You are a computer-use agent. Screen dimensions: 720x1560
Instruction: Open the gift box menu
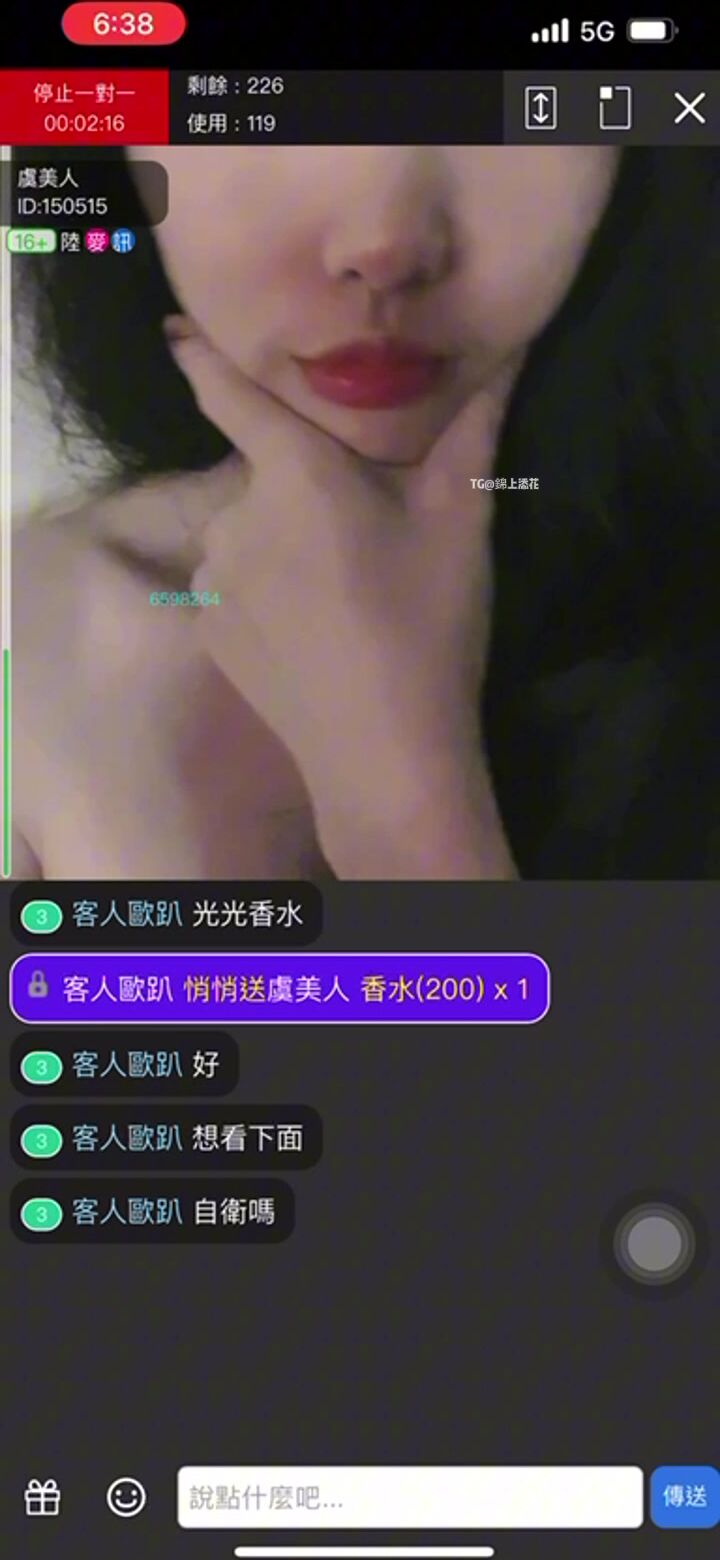[x=43, y=1497]
